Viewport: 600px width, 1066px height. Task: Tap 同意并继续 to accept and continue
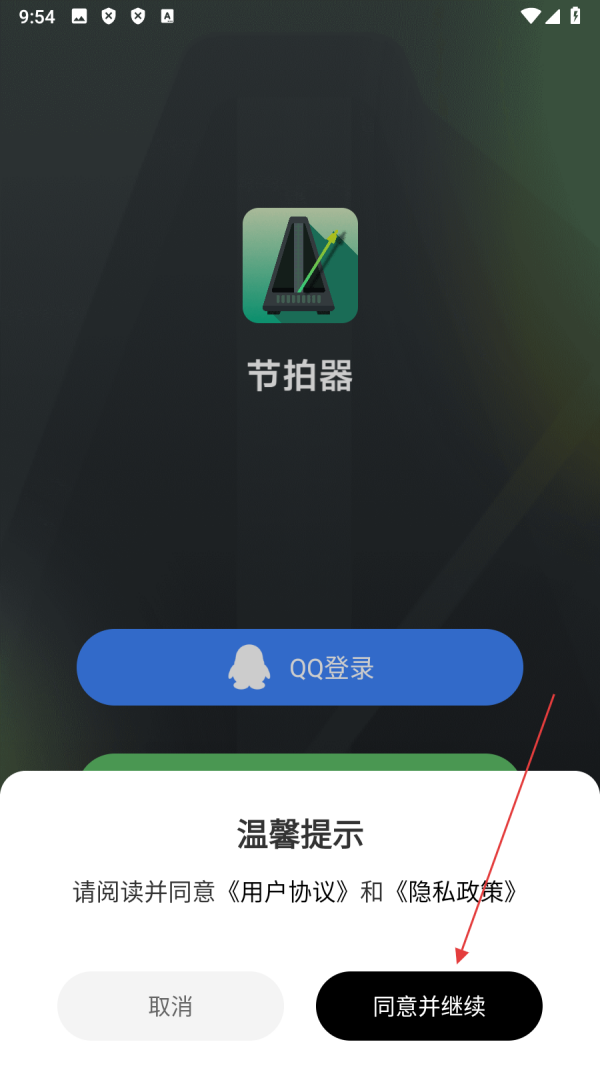coord(429,1005)
